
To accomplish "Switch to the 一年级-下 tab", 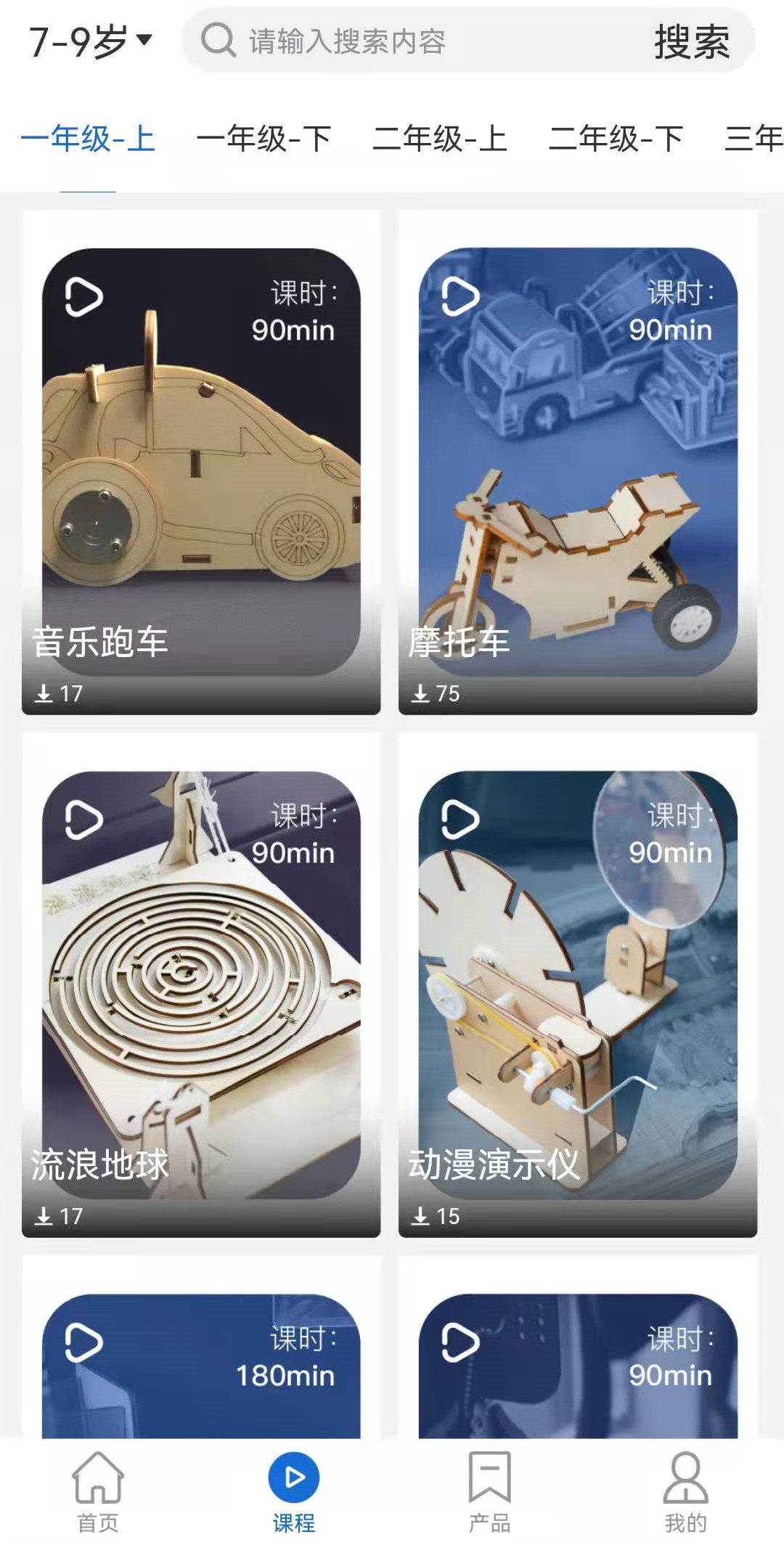I will 264,139.
